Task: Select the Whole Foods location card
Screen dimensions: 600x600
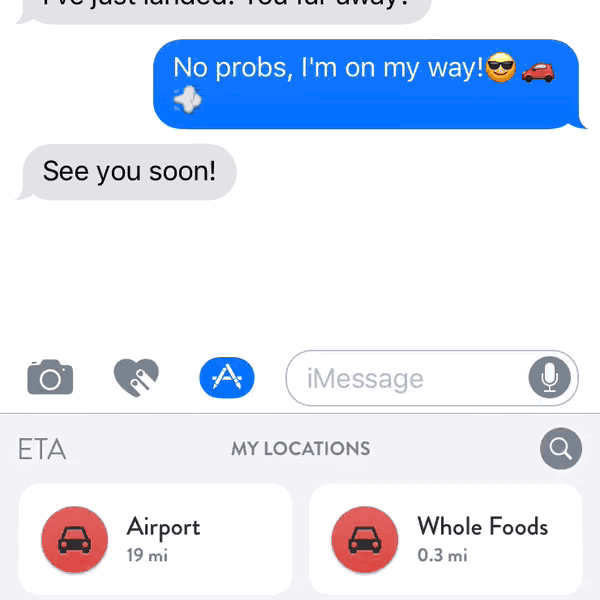Action: (x=445, y=539)
